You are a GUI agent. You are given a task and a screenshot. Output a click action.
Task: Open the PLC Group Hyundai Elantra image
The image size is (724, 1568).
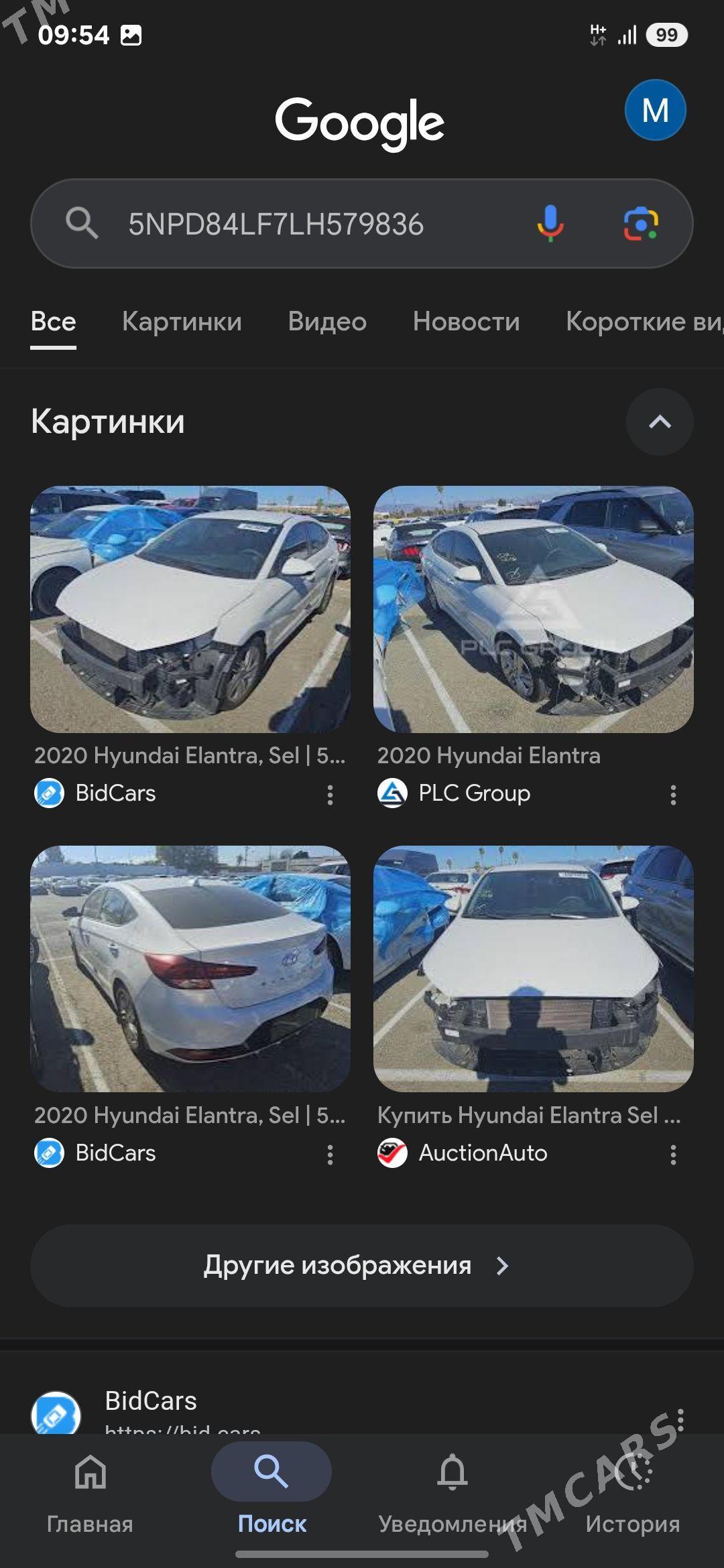click(533, 608)
